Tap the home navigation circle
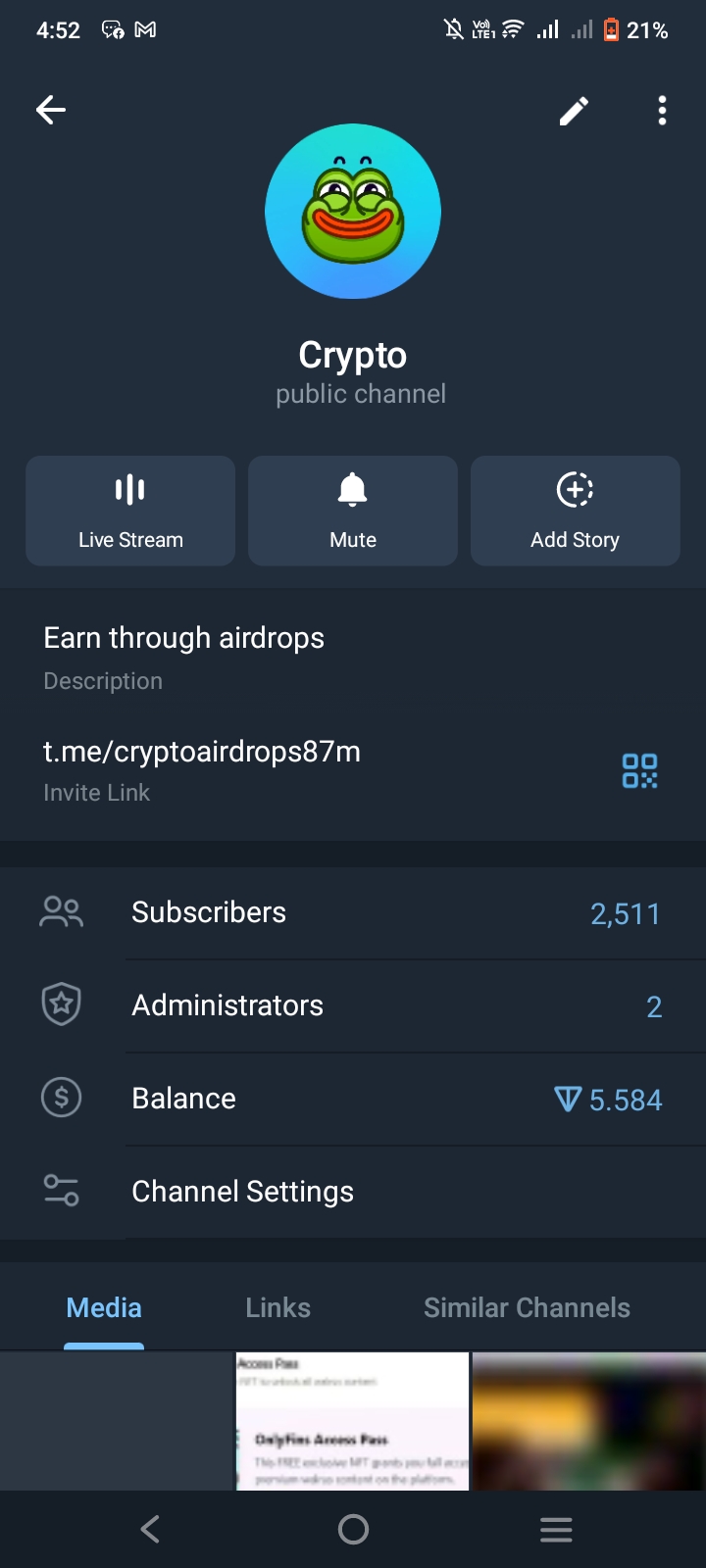706x1568 pixels. click(352, 1529)
